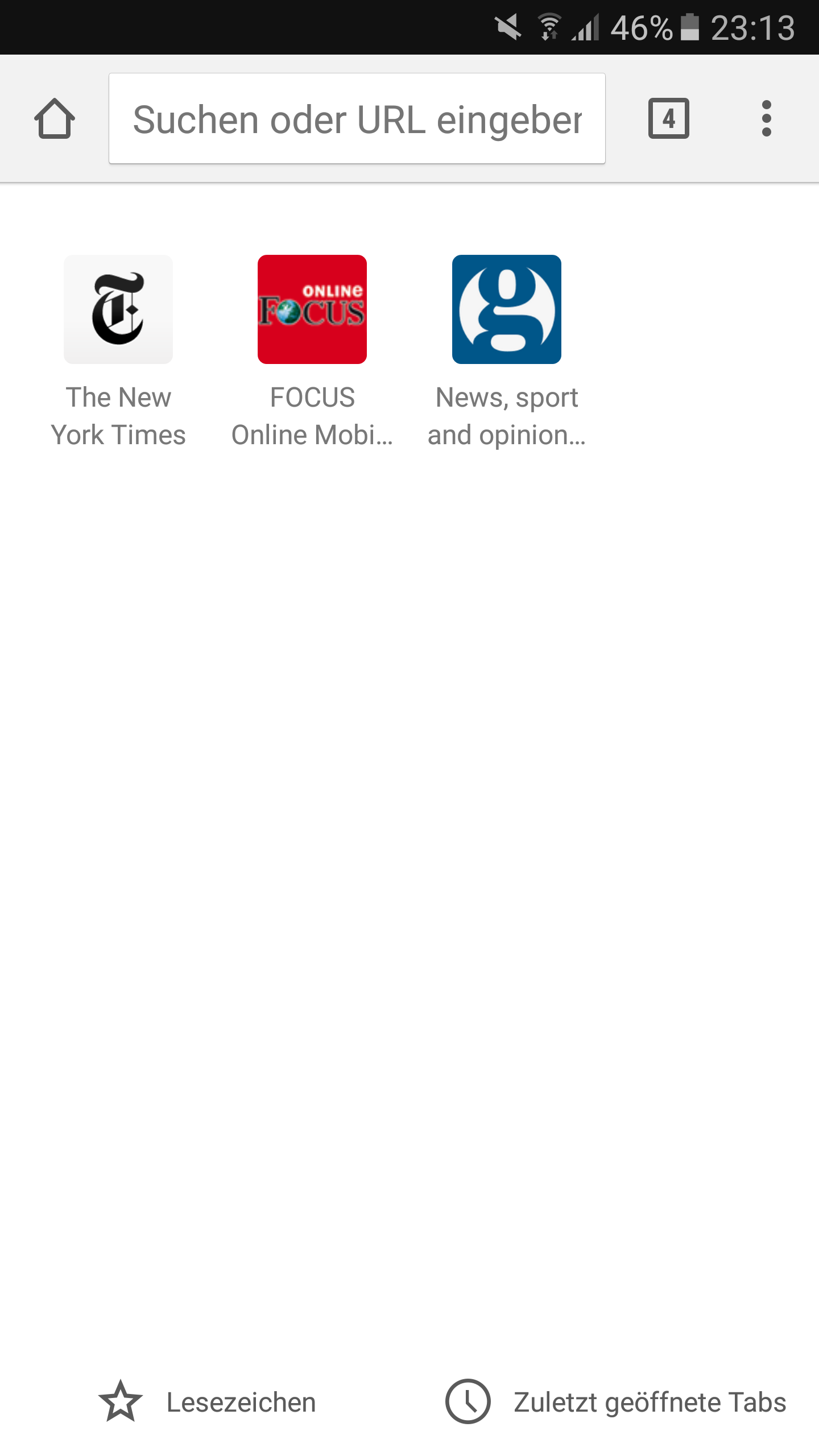Viewport: 819px width, 1456px height.
Task: Tap the home icon in the toolbar
Action: 55,118
